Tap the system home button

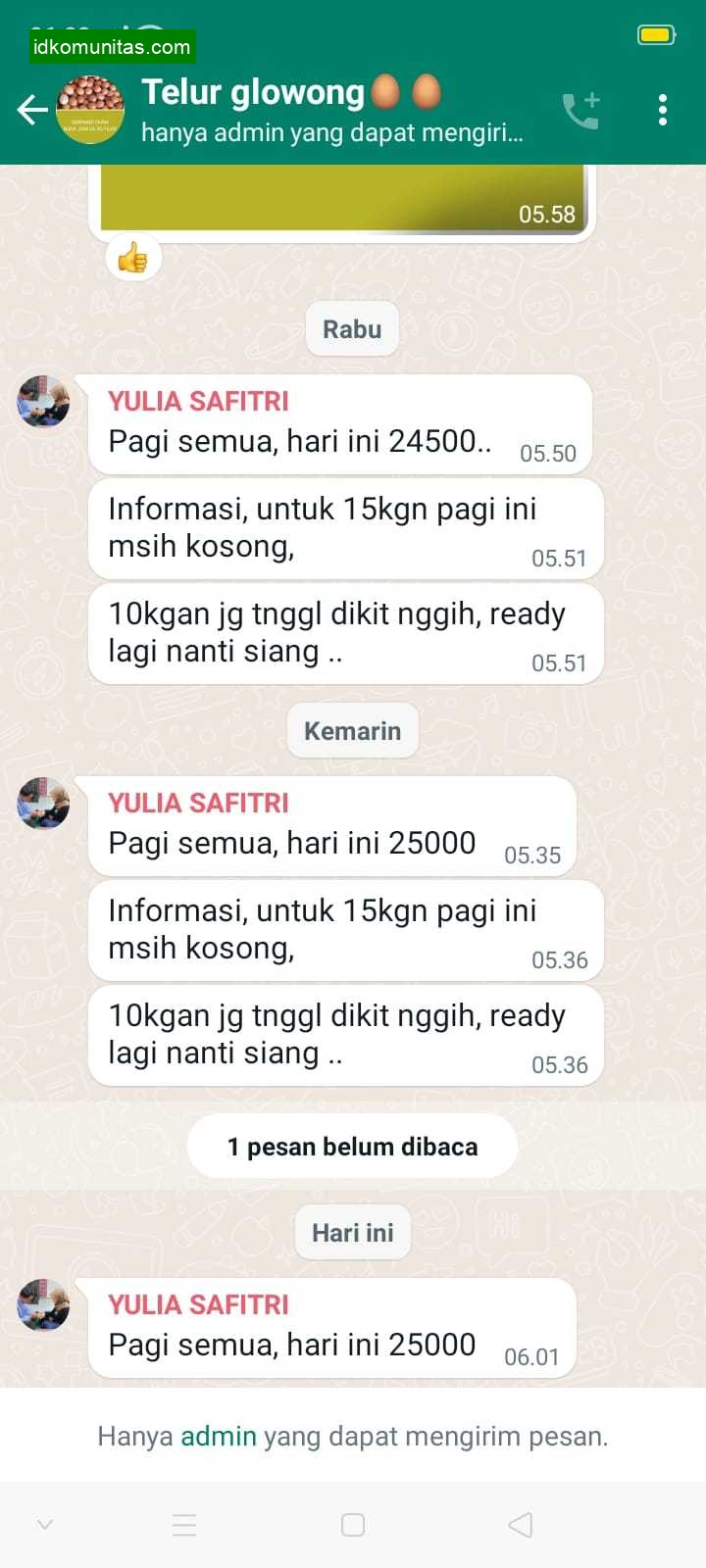coord(353,1525)
